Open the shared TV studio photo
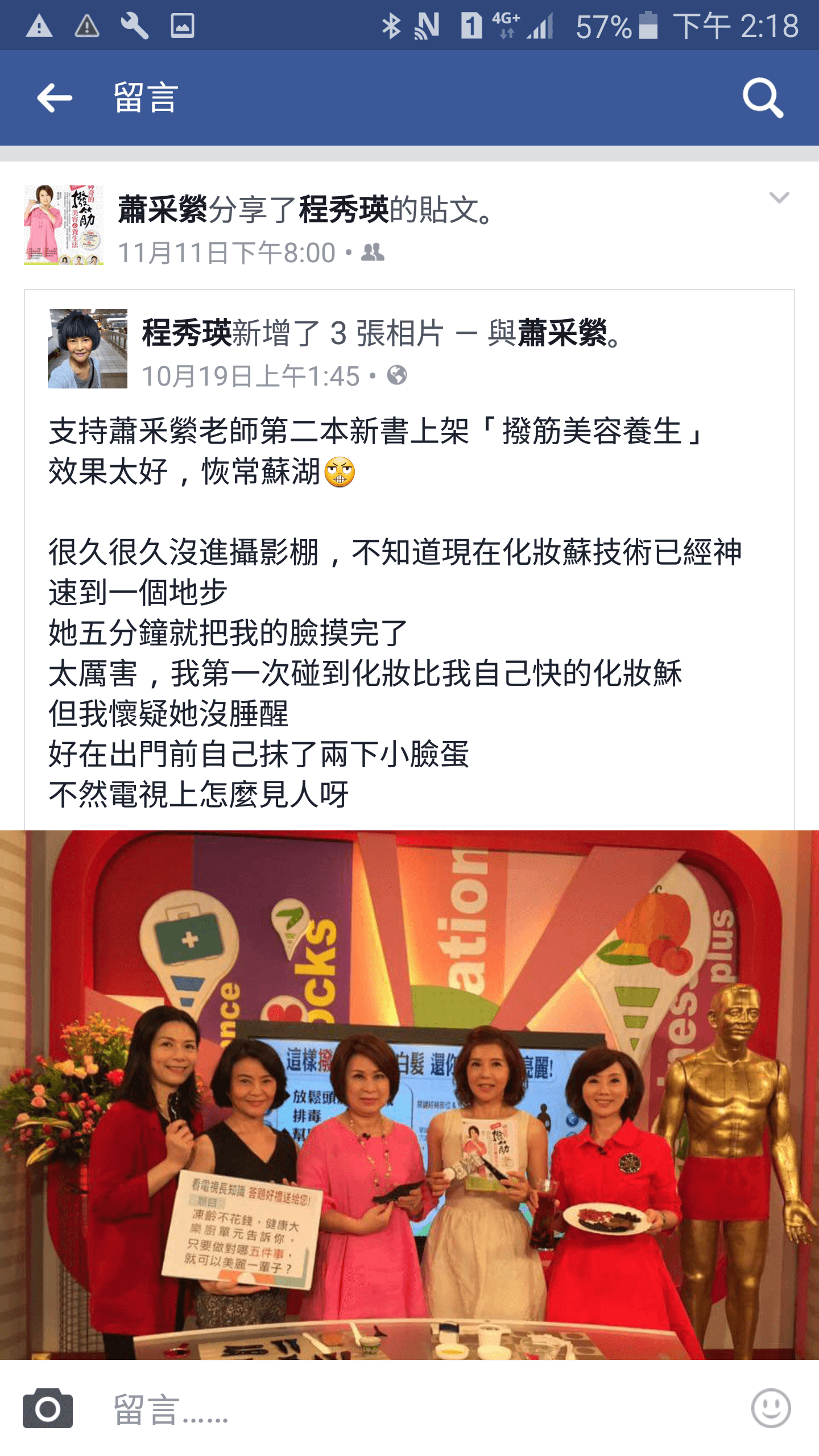This screenshot has height=1456, width=819. [409, 1095]
